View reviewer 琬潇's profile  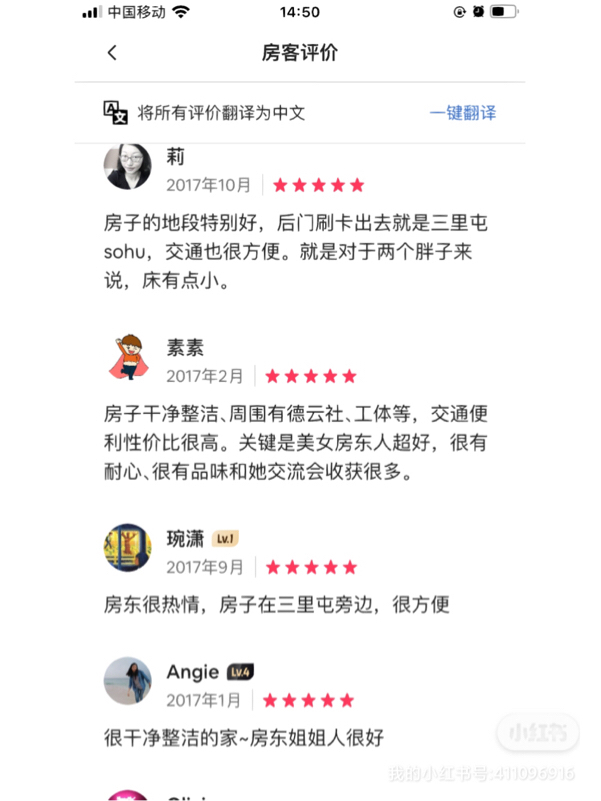129,549
